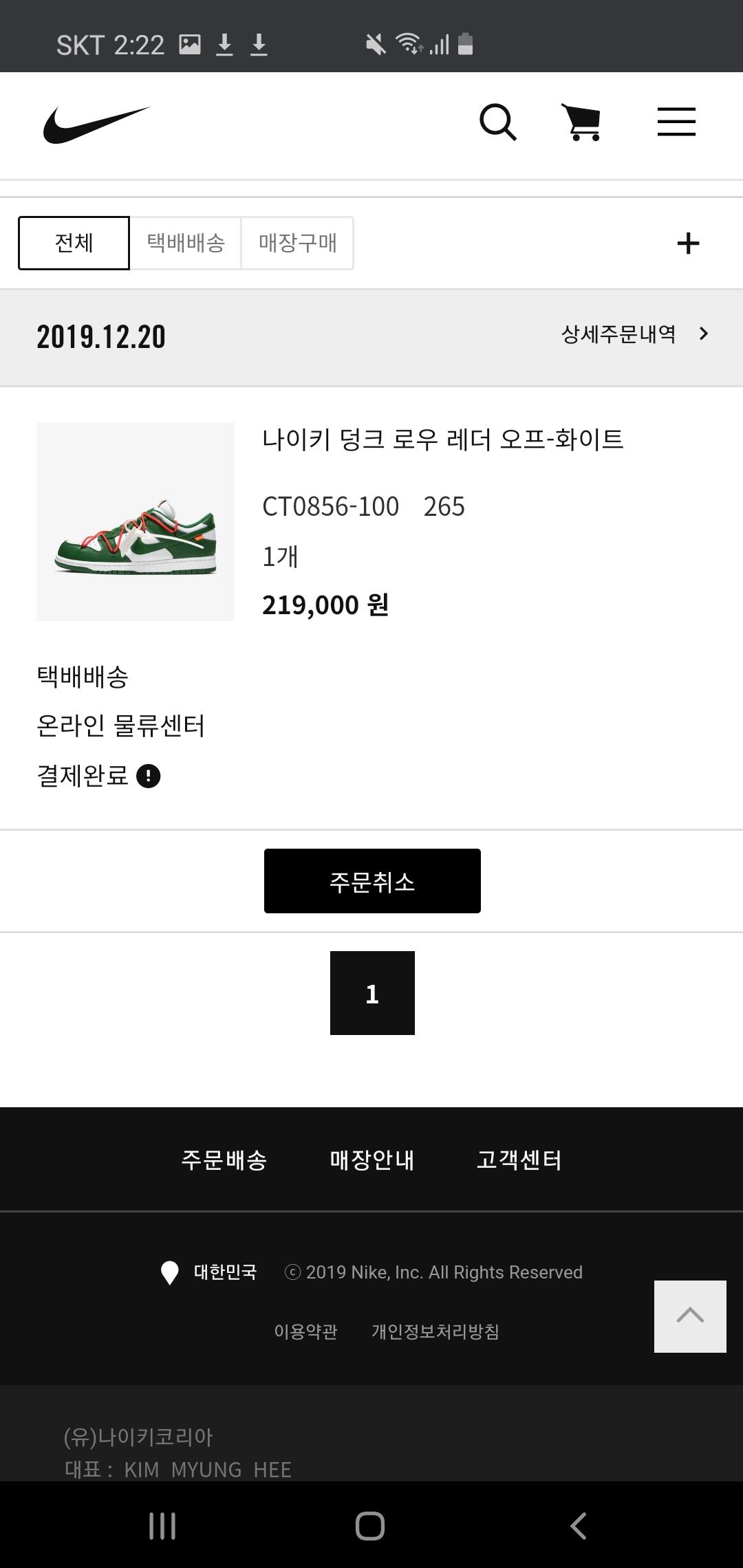Open the Dunk Low Off-White product image
Image resolution: width=743 pixels, height=1568 pixels.
[136, 521]
